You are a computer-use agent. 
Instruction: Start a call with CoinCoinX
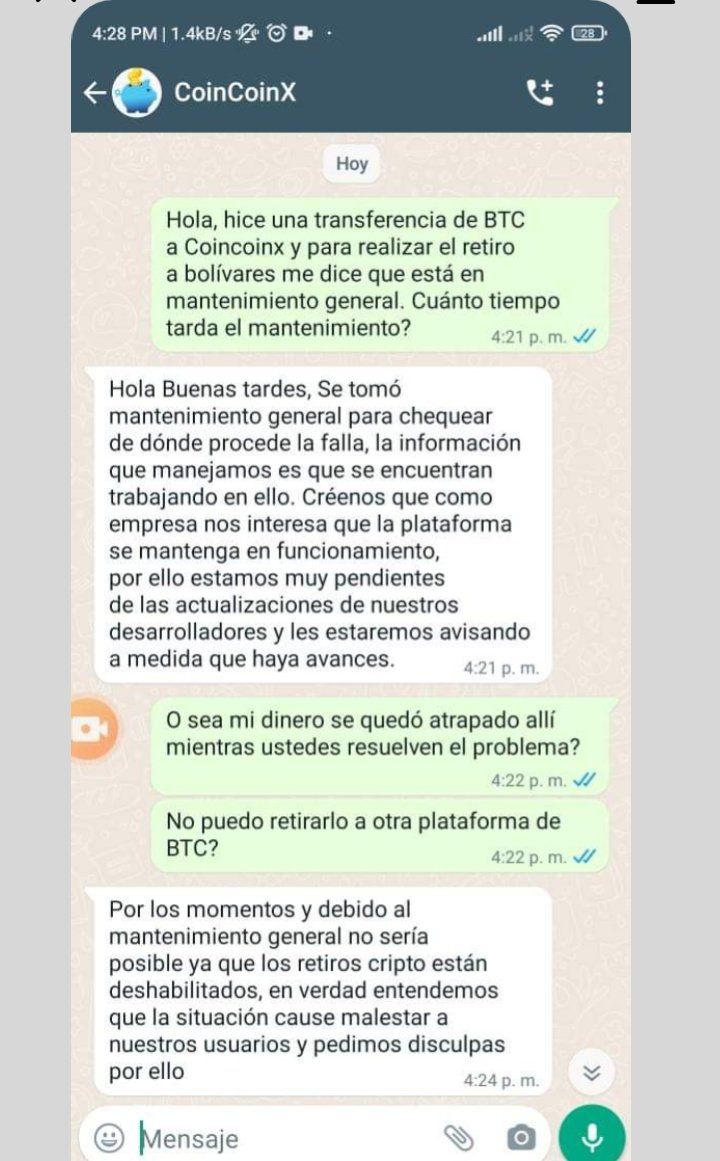point(540,93)
